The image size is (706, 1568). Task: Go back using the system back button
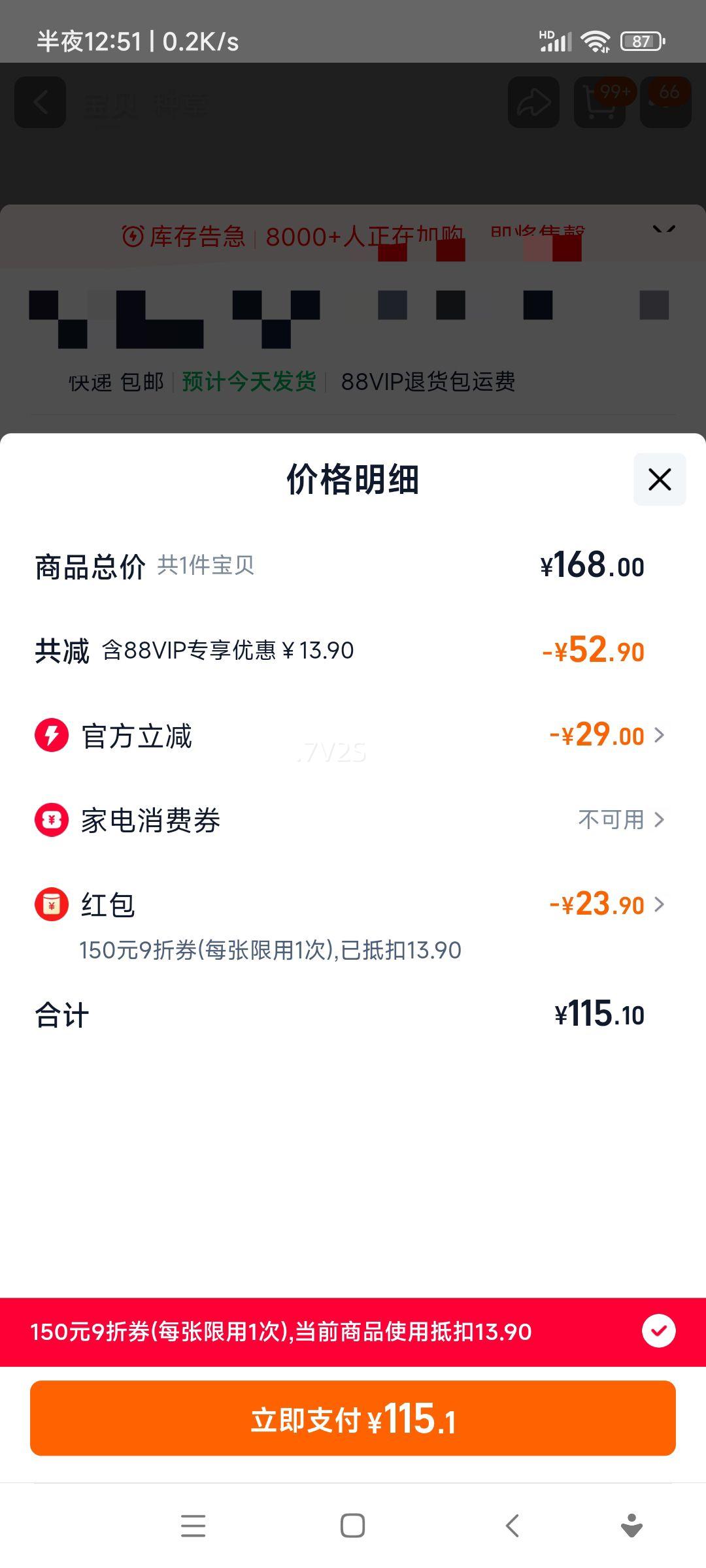click(513, 1526)
